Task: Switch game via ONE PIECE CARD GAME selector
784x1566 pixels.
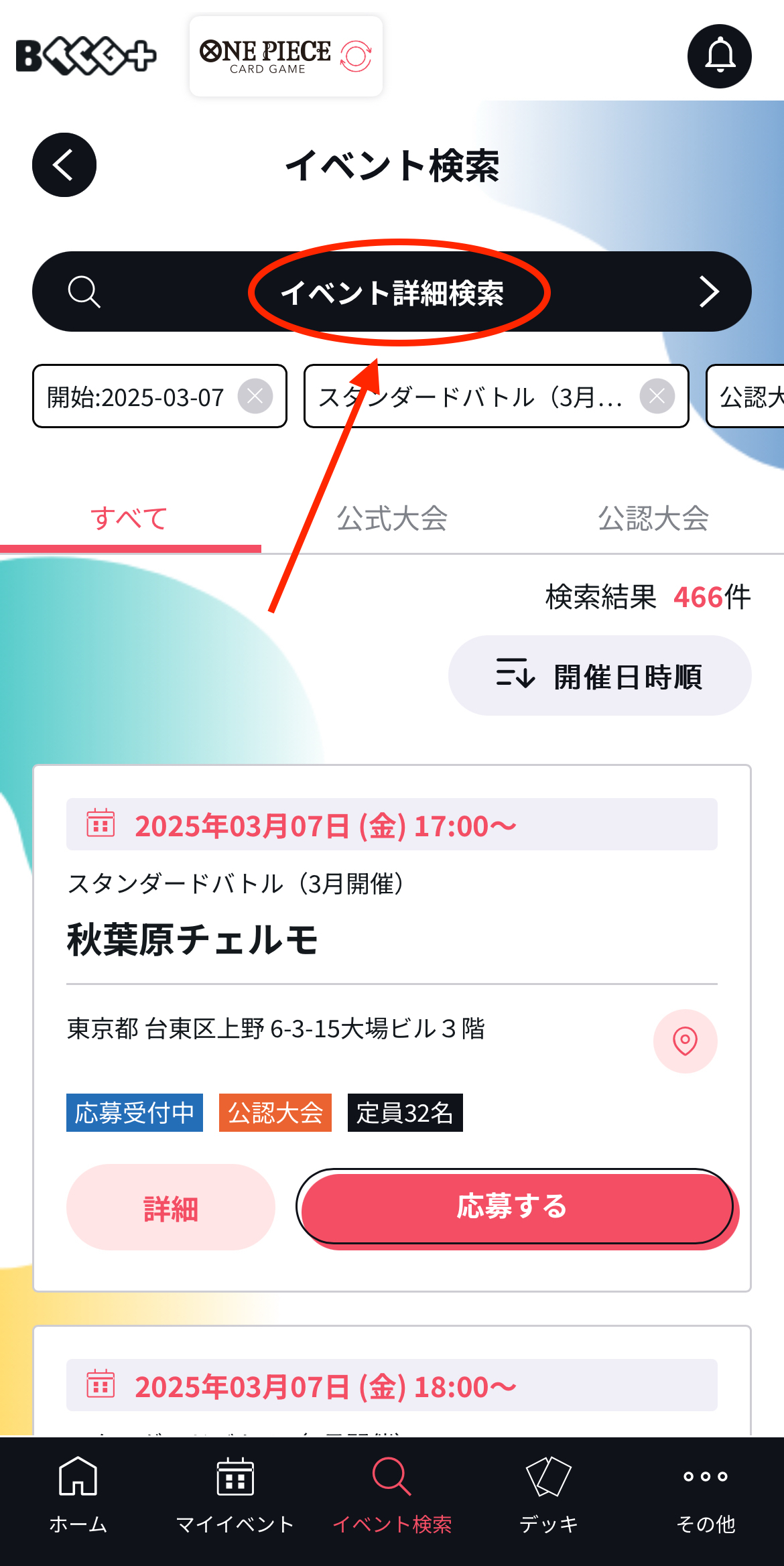Action: point(286,56)
